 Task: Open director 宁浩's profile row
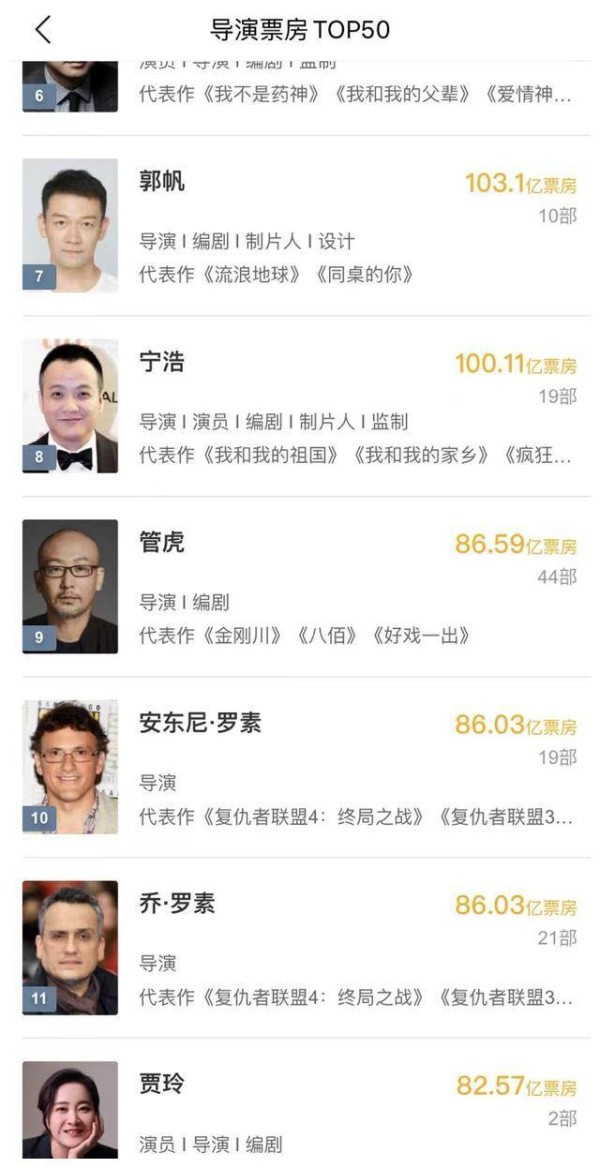300,406
